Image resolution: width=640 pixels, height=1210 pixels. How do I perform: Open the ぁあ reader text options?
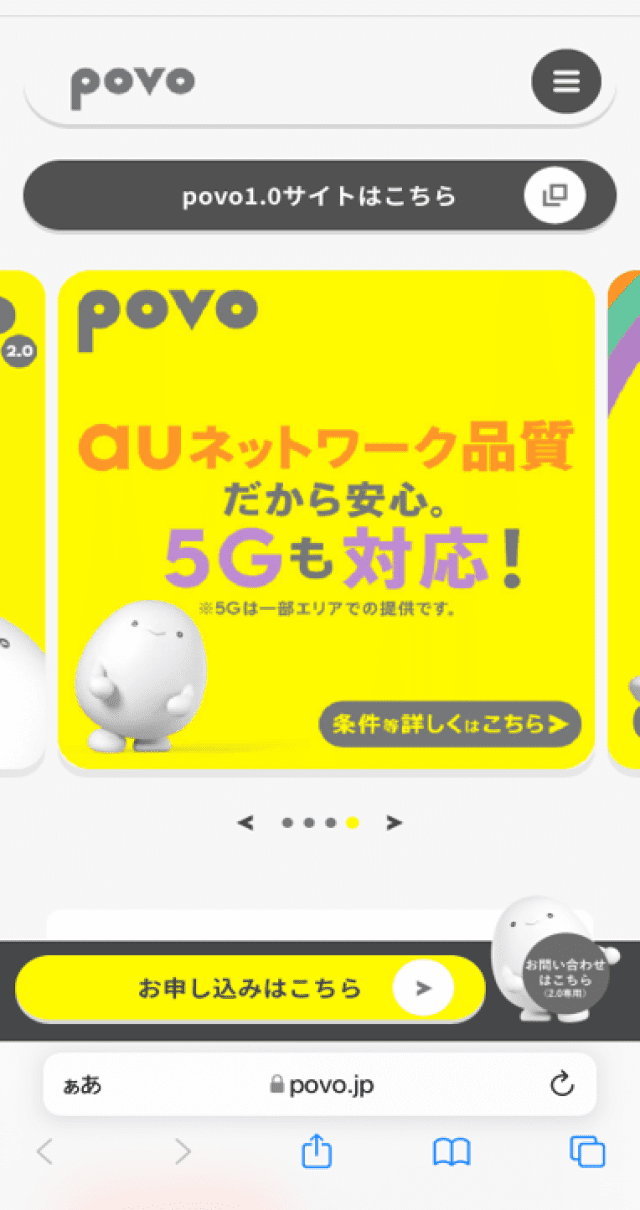pos(82,1084)
